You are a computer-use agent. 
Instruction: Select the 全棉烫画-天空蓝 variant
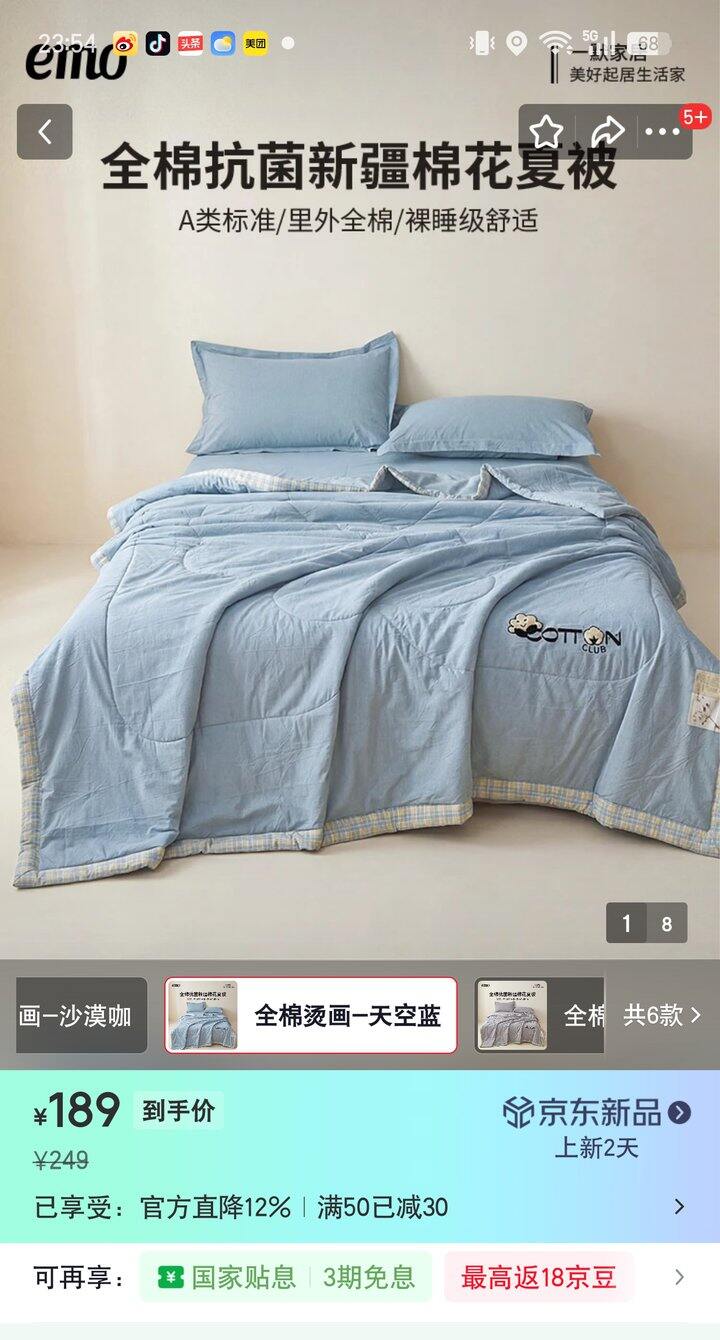tap(311, 1015)
